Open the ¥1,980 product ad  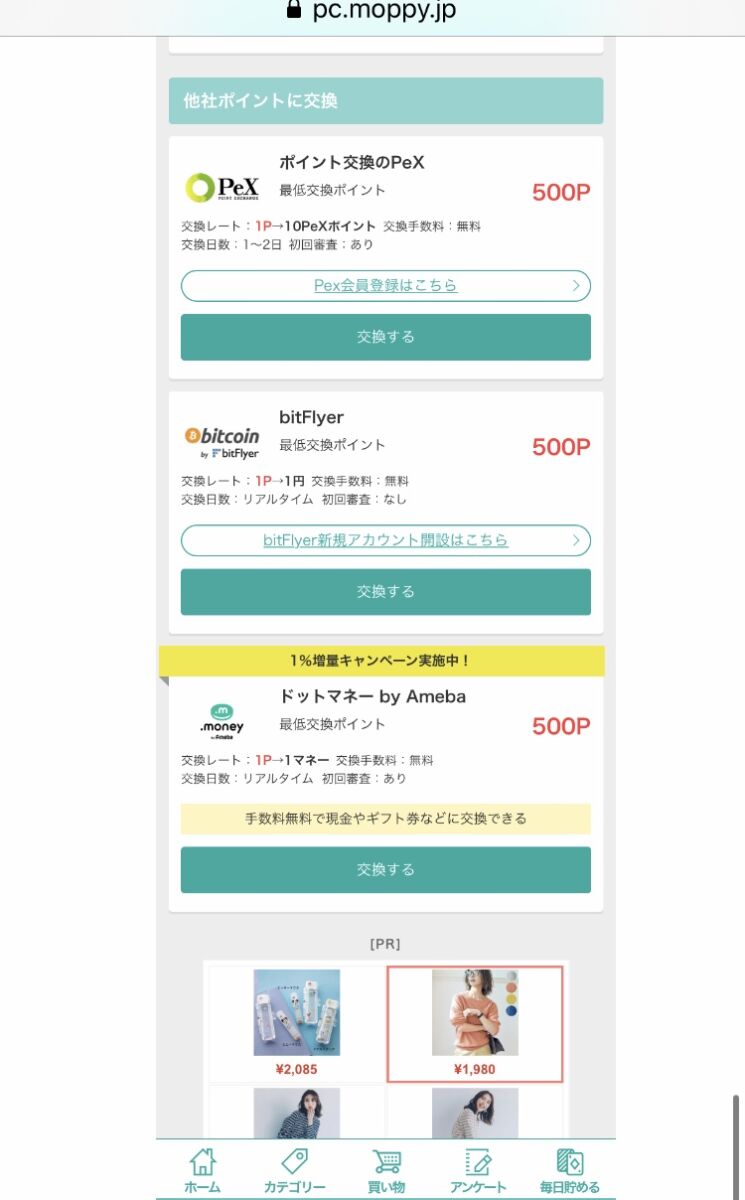(475, 1022)
